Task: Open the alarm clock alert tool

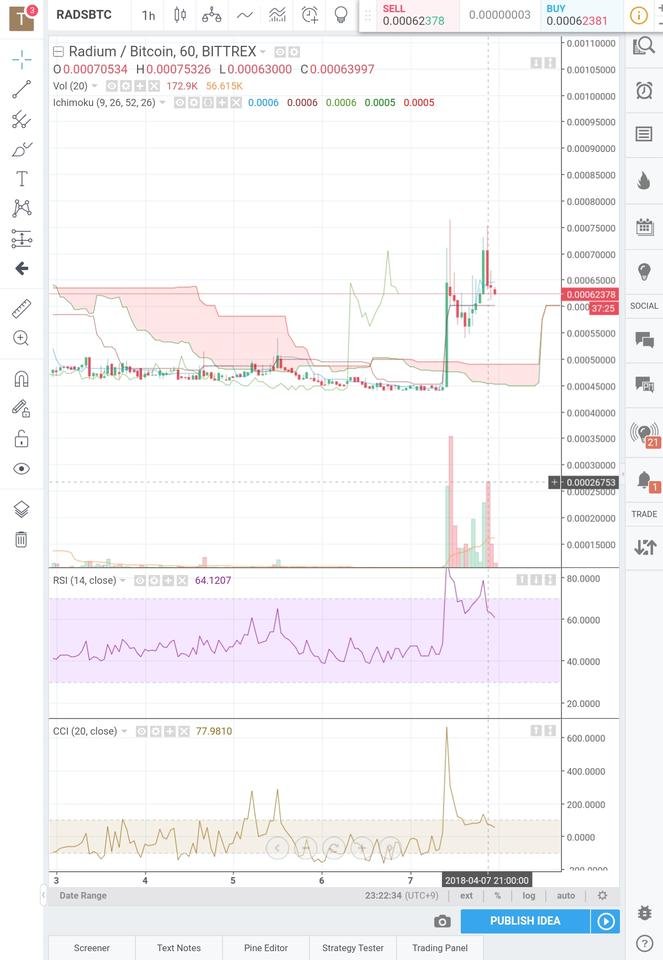Action: (310, 15)
